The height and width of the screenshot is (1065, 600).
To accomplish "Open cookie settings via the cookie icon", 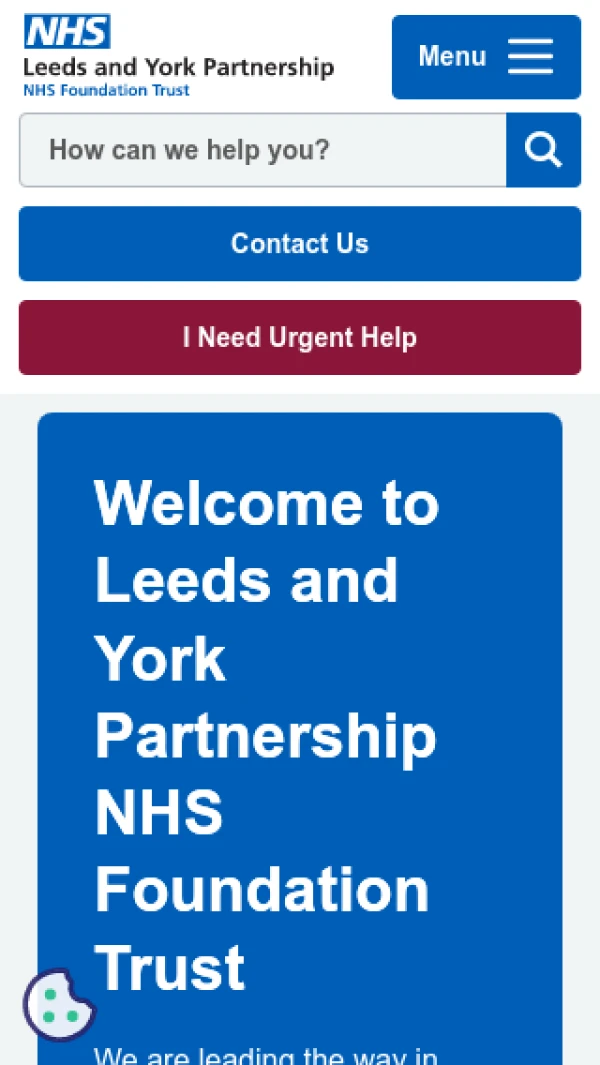I will click(x=59, y=1005).
